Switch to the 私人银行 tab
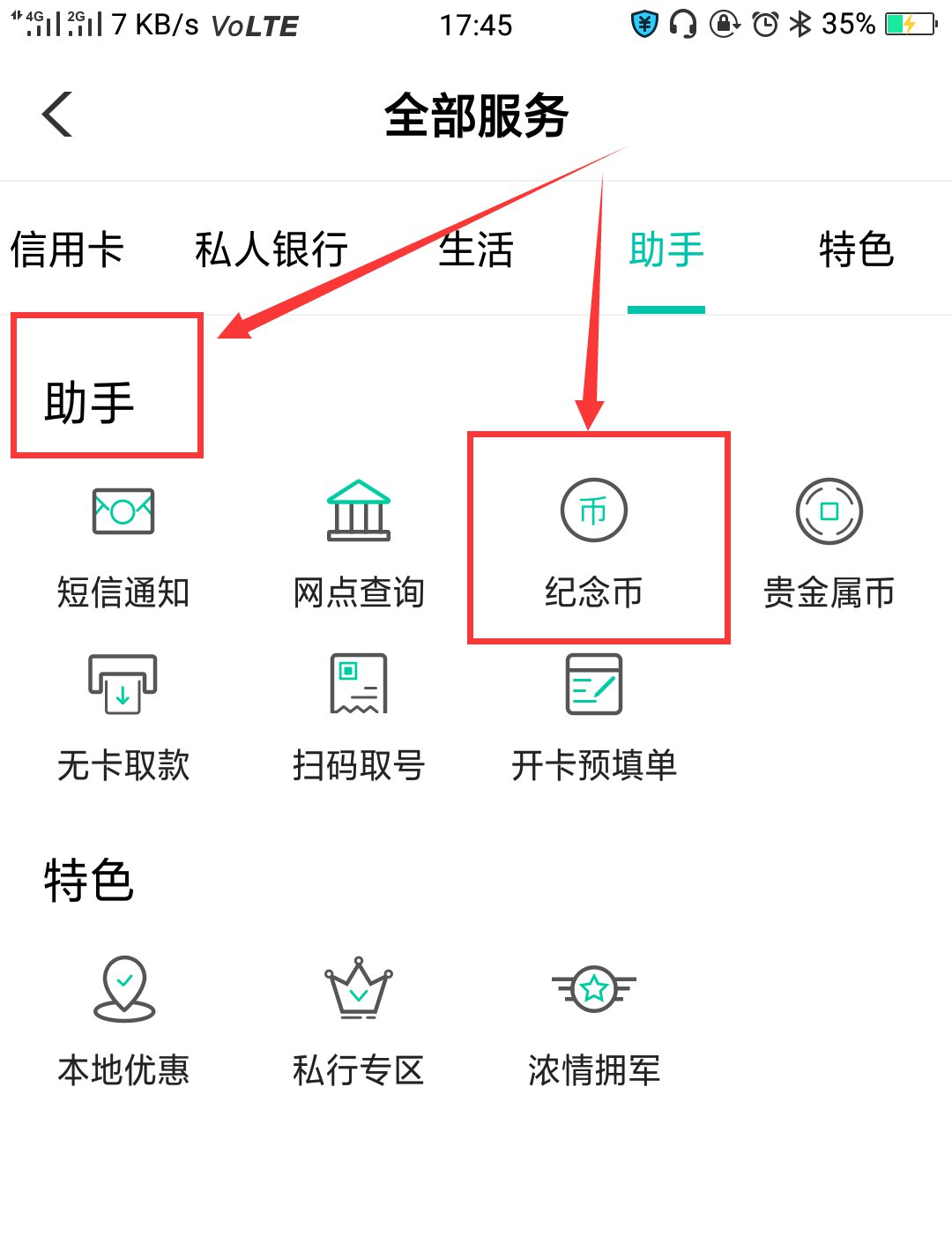Viewport: 952px width, 1251px height. click(x=271, y=249)
